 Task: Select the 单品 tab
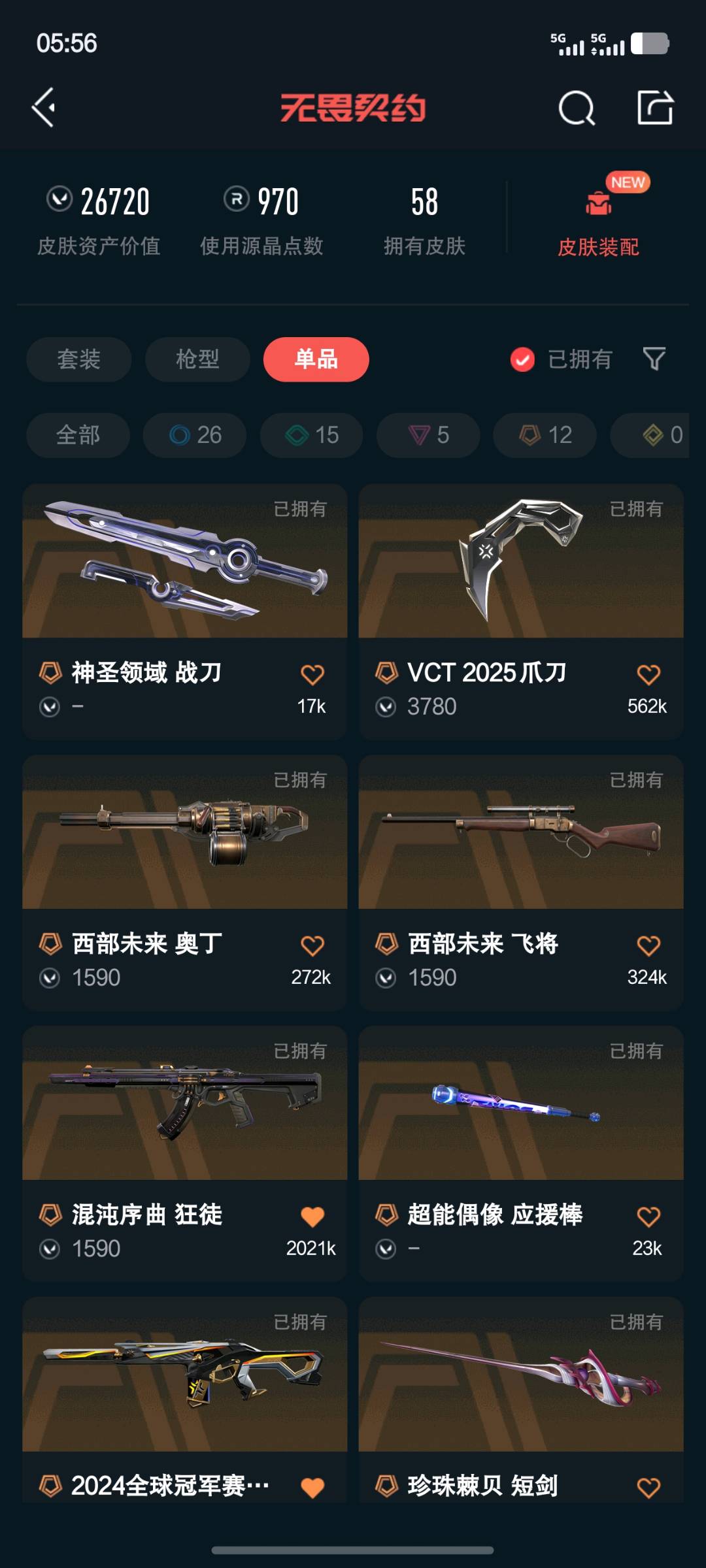coord(316,359)
